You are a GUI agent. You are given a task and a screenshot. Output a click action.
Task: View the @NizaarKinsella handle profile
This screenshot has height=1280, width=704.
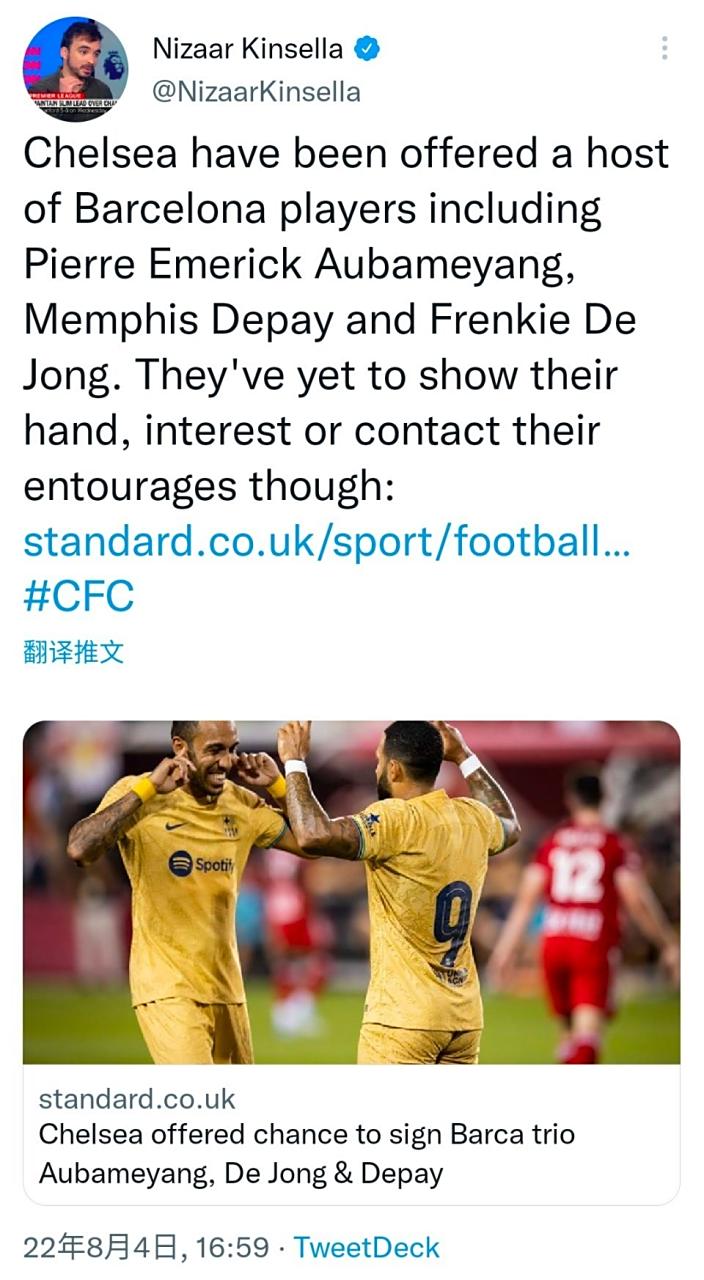[256, 92]
